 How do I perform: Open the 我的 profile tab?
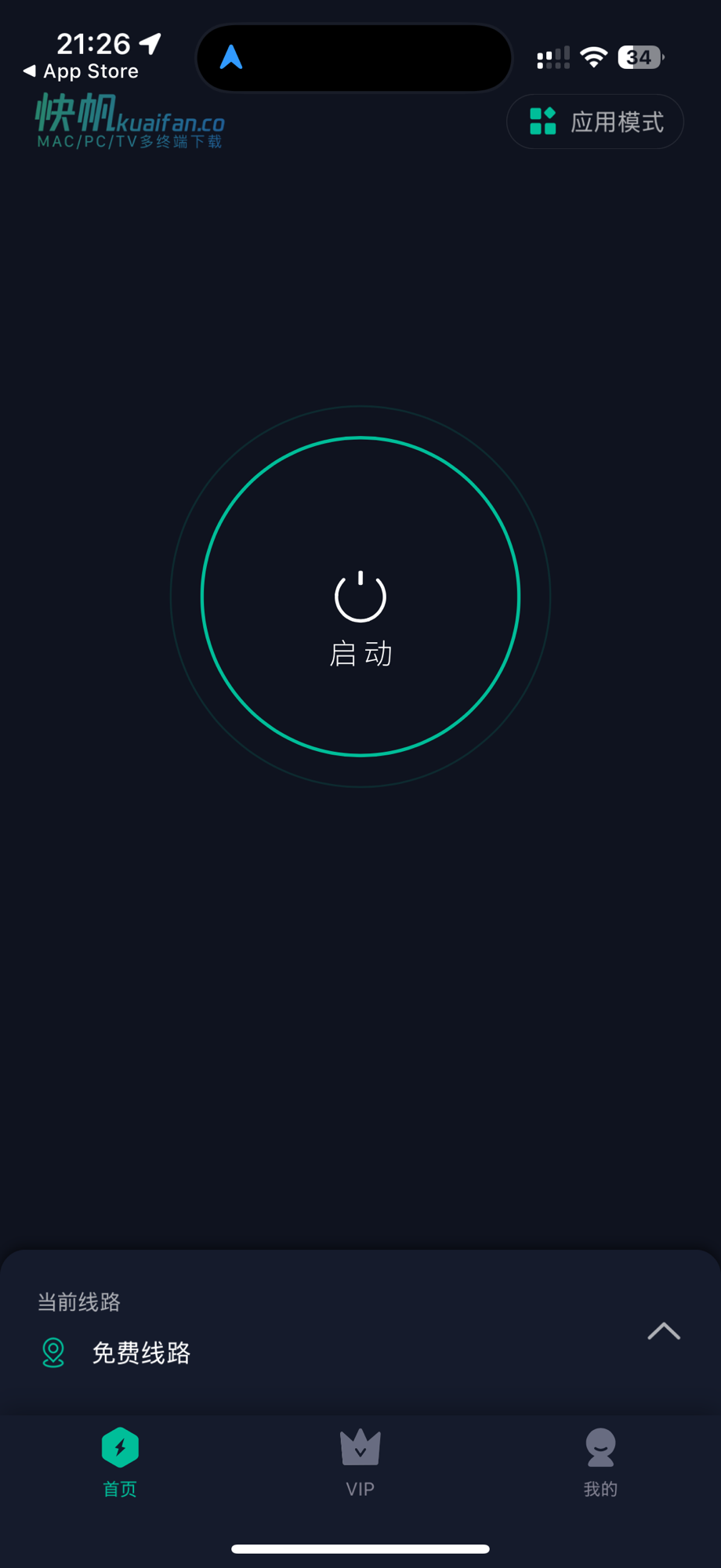click(x=600, y=1463)
